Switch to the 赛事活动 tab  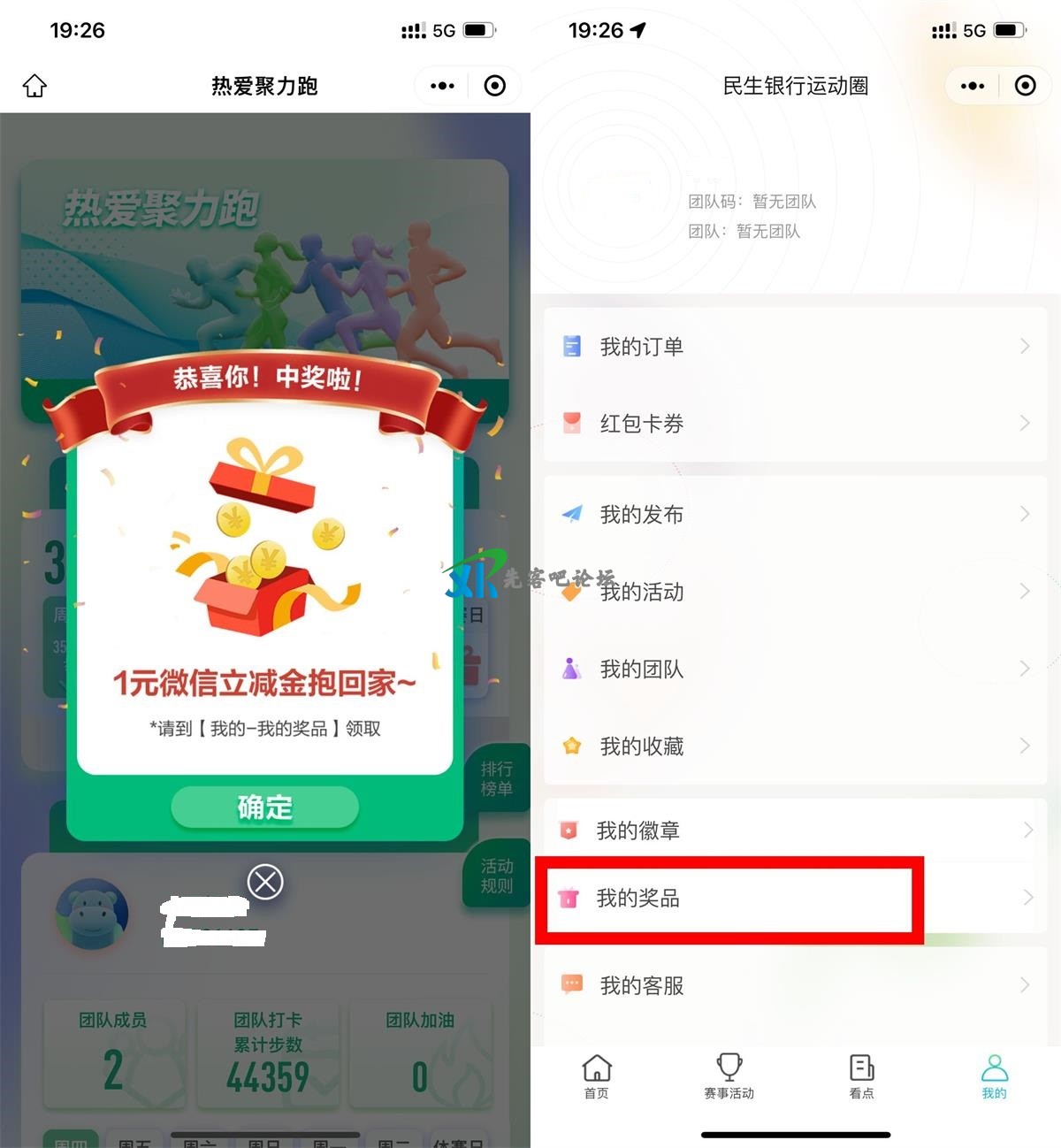[x=729, y=1076]
